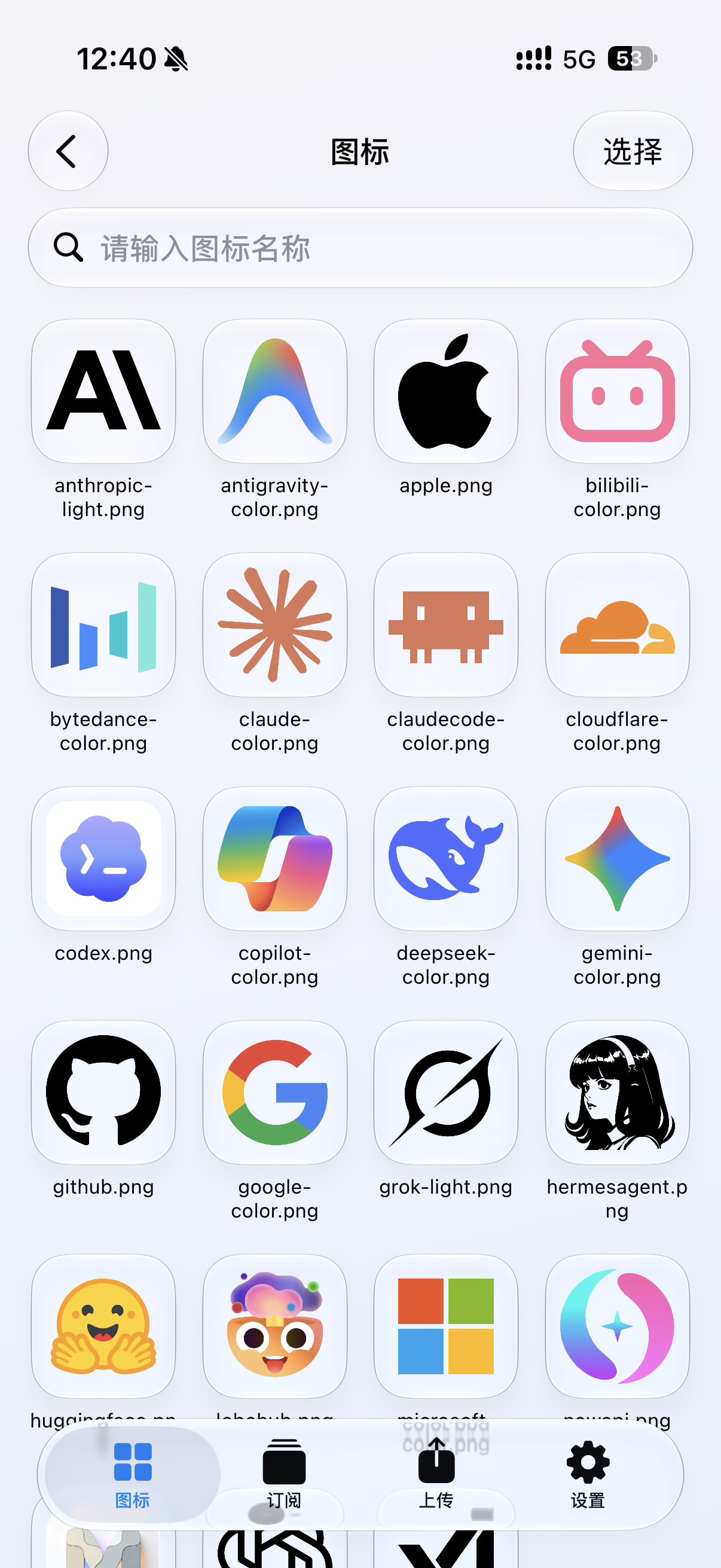Open the codex.png icon
The image size is (721, 1568).
[x=103, y=858]
